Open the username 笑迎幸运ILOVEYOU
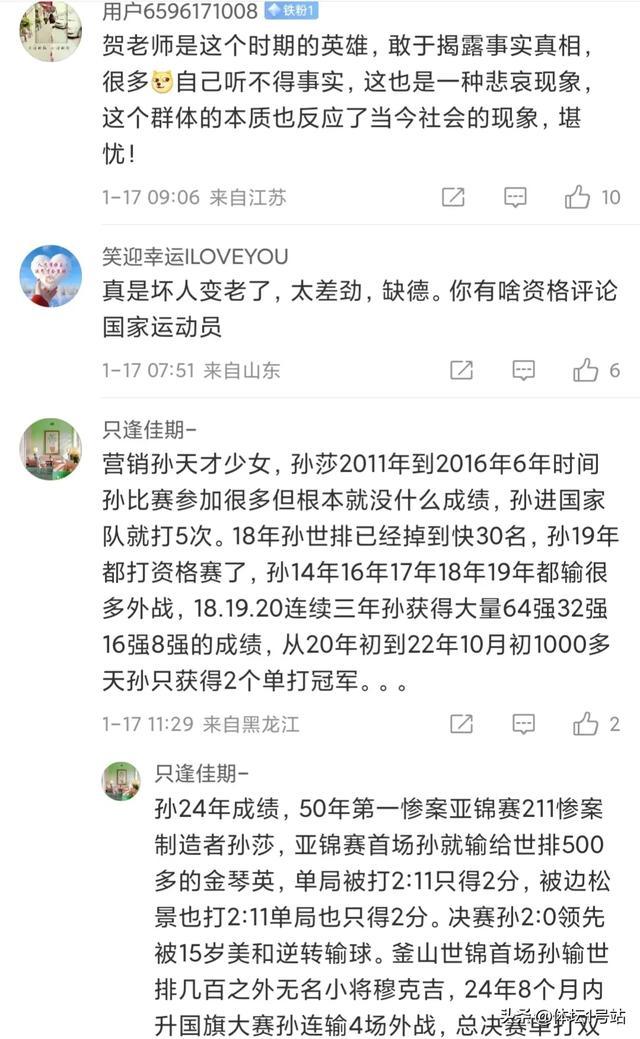Viewport: 640px width, 1039px height. 195,256
